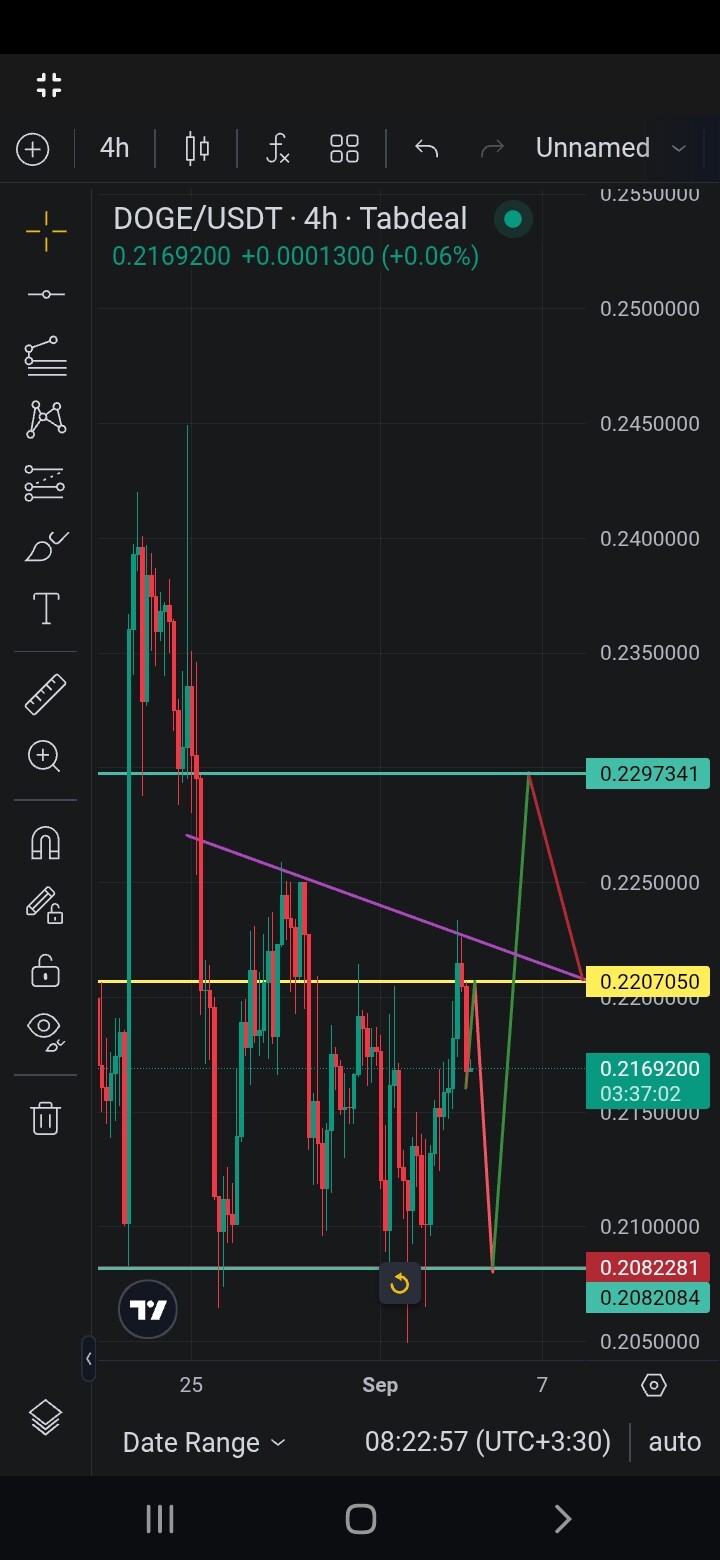Add a symbol to compare
720x1560 pixels.
pyautogui.click(x=33, y=149)
